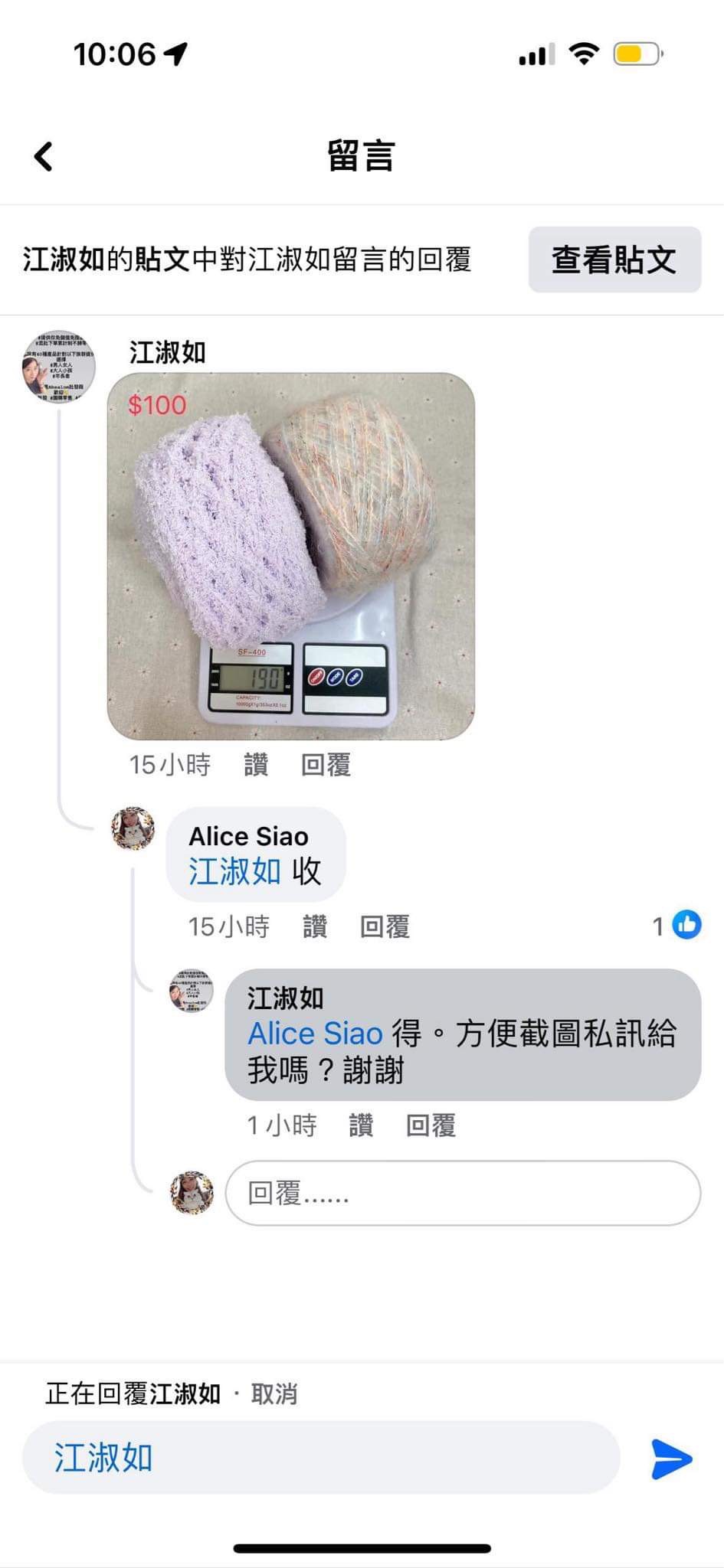View the reactions on Alice Siao's comment
The height and width of the screenshot is (1568, 724).
click(677, 926)
